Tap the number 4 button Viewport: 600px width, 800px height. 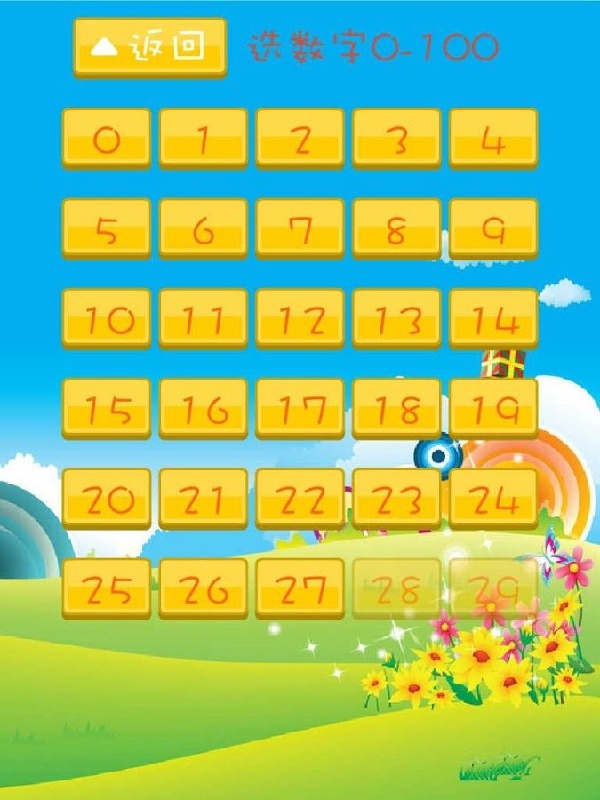(493, 138)
